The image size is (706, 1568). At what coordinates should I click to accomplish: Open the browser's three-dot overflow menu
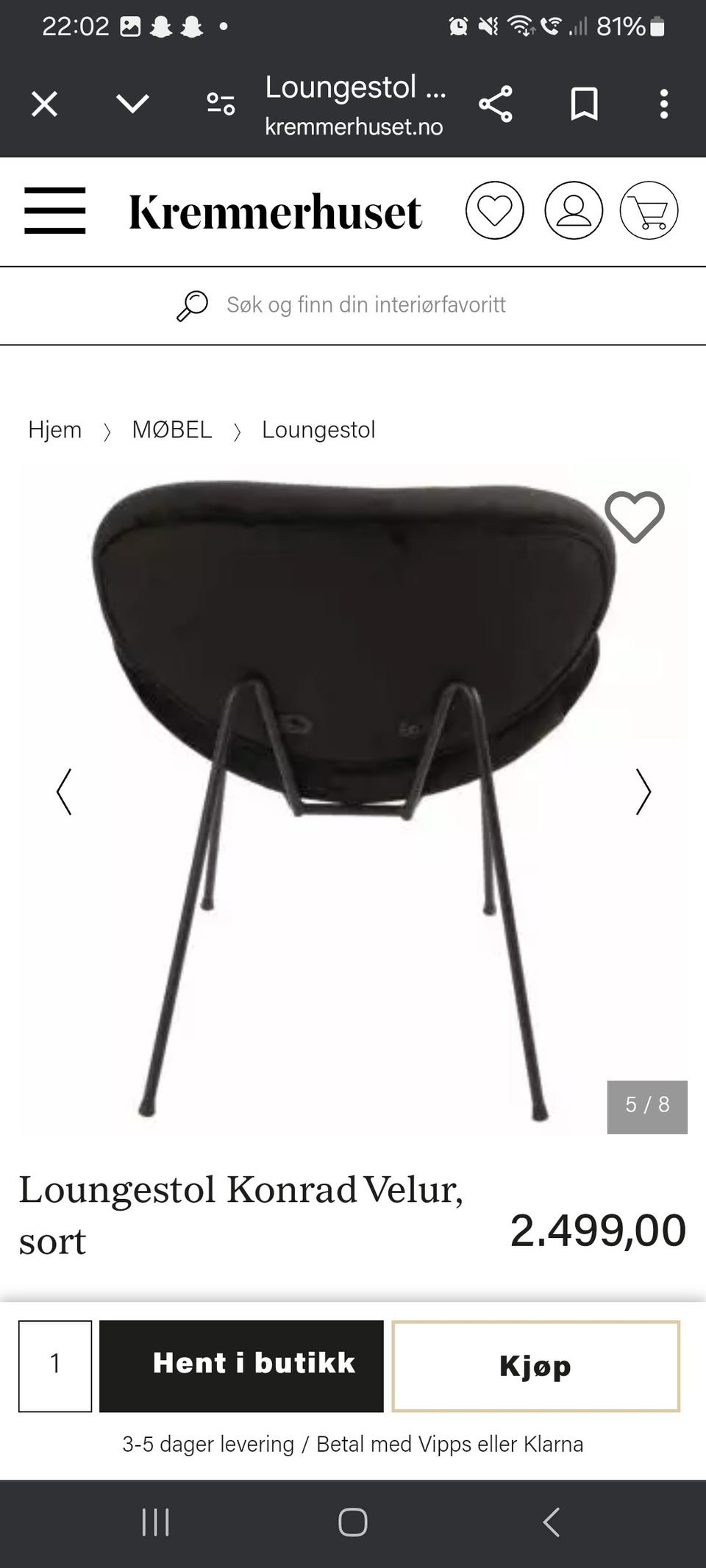tap(664, 104)
